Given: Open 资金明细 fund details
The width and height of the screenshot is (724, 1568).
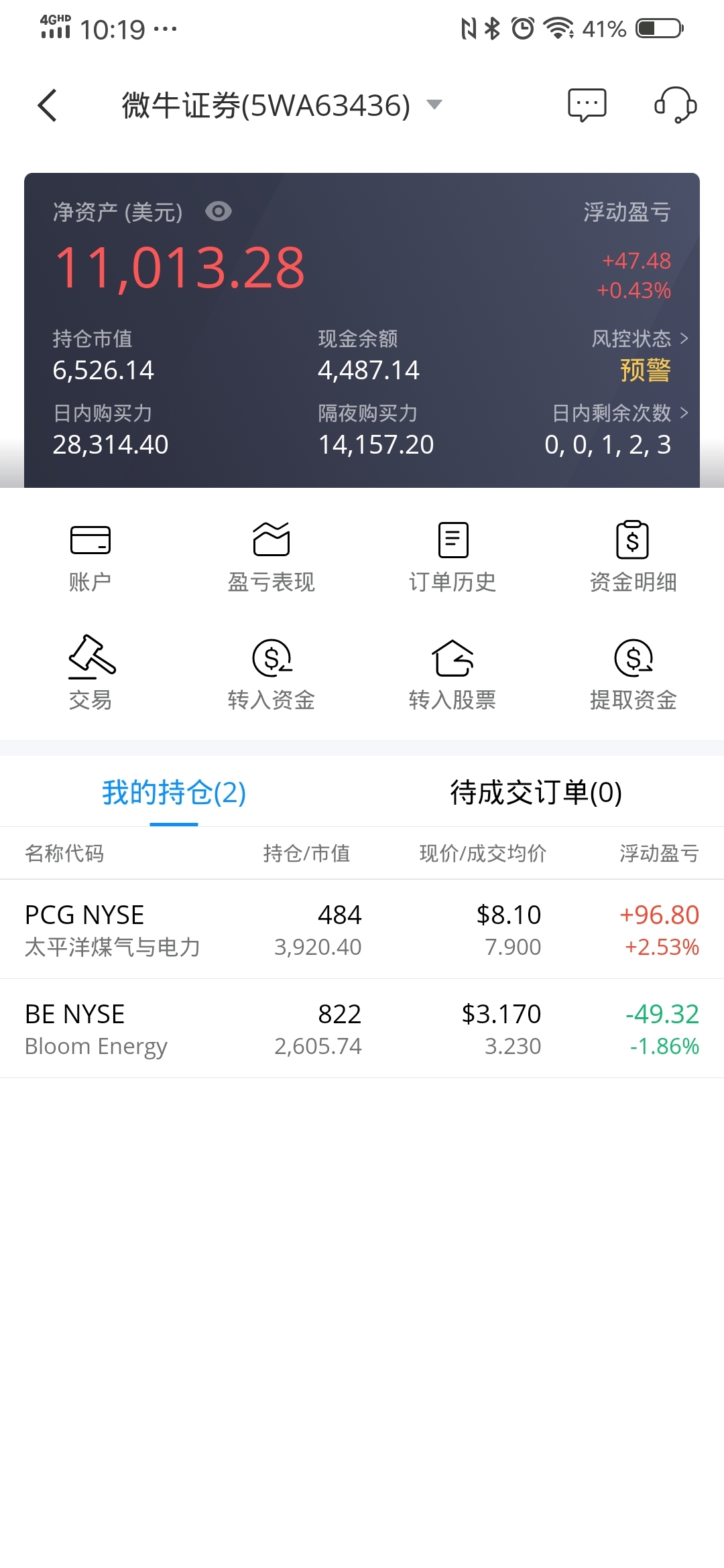Looking at the screenshot, I should click(633, 556).
